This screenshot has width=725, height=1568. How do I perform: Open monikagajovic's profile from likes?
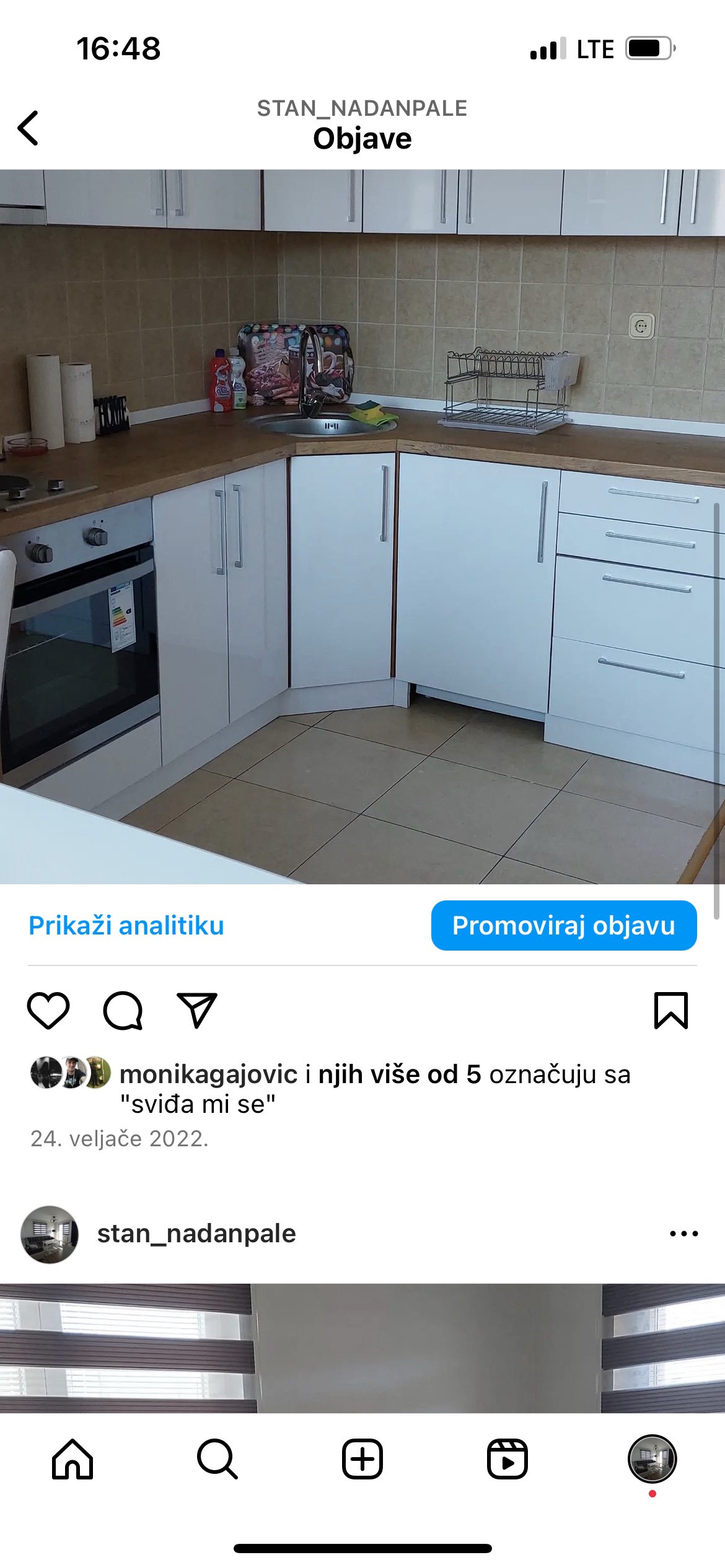[208, 1074]
